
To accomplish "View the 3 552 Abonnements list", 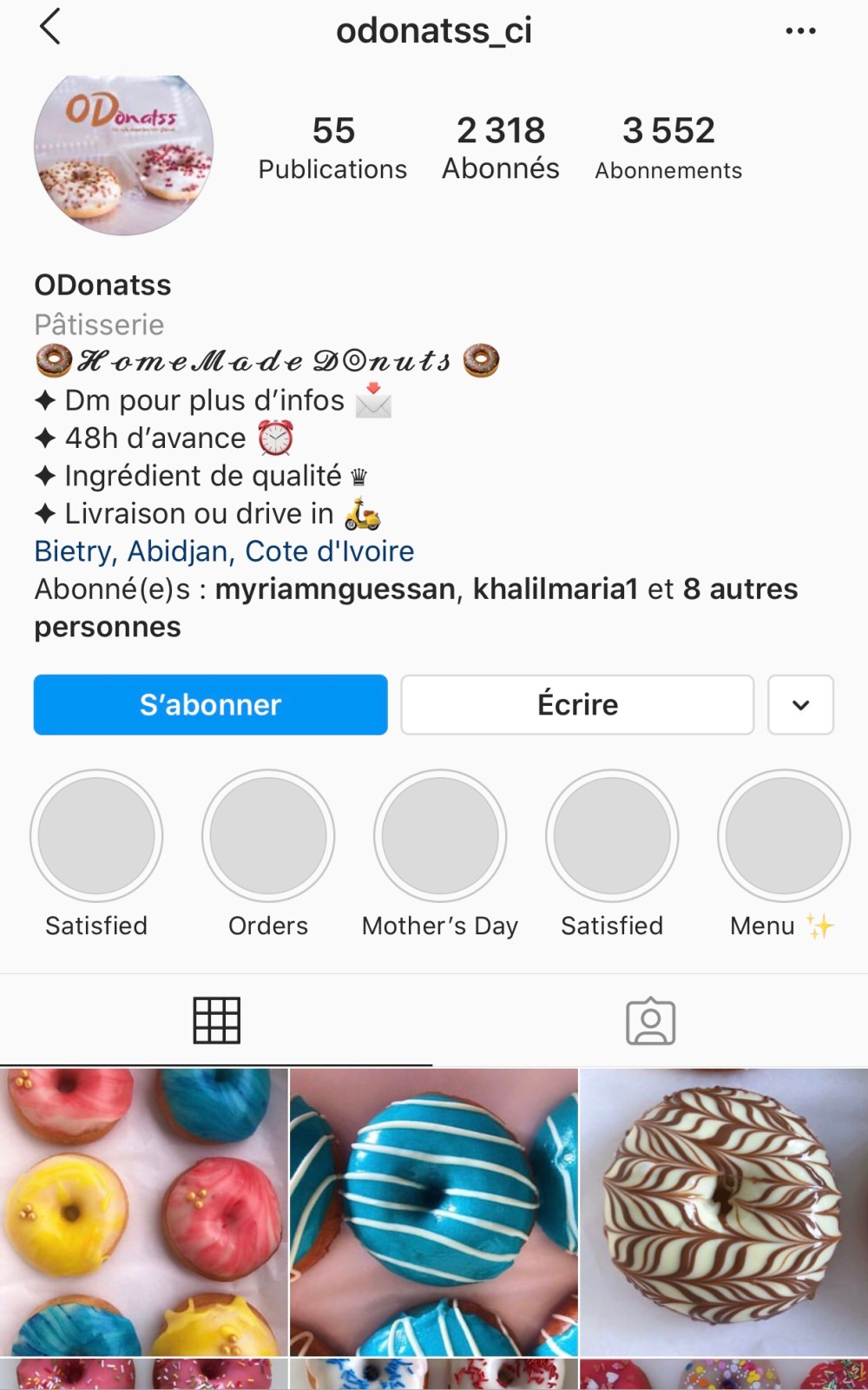I will click(x=668, y=148).
